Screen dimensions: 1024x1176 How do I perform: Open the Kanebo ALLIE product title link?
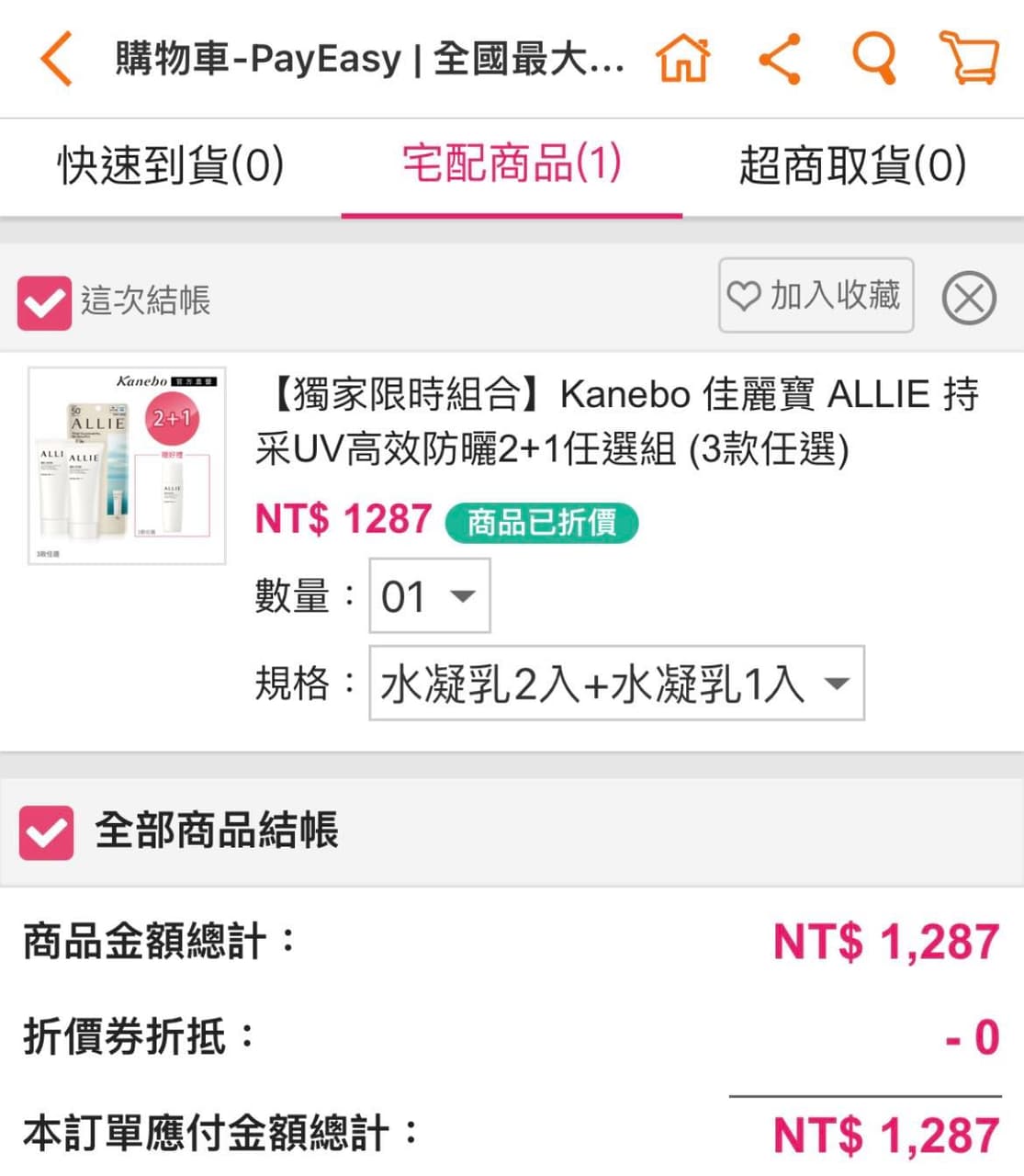coord(615,423)
